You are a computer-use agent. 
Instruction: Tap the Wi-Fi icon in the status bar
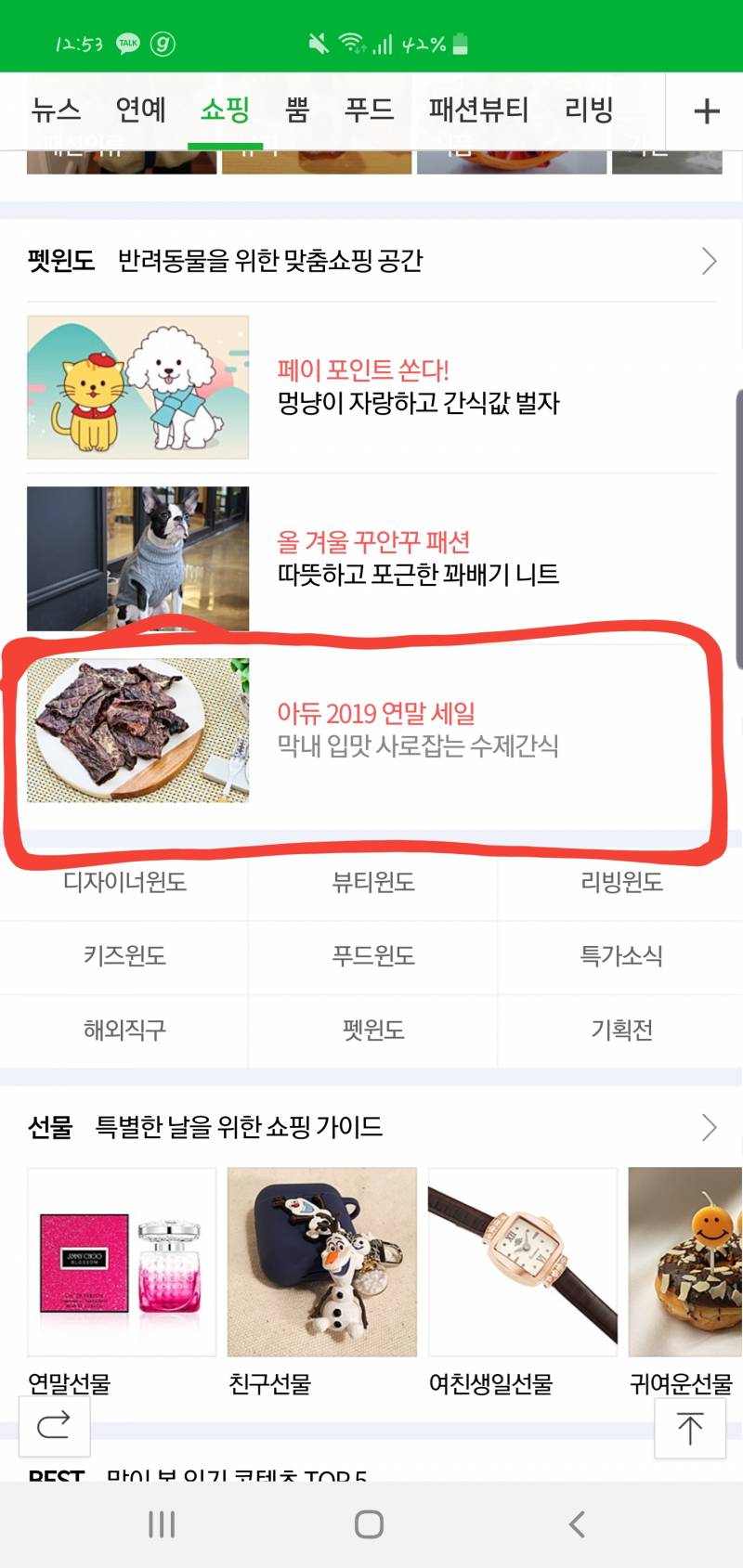(348, 41)
